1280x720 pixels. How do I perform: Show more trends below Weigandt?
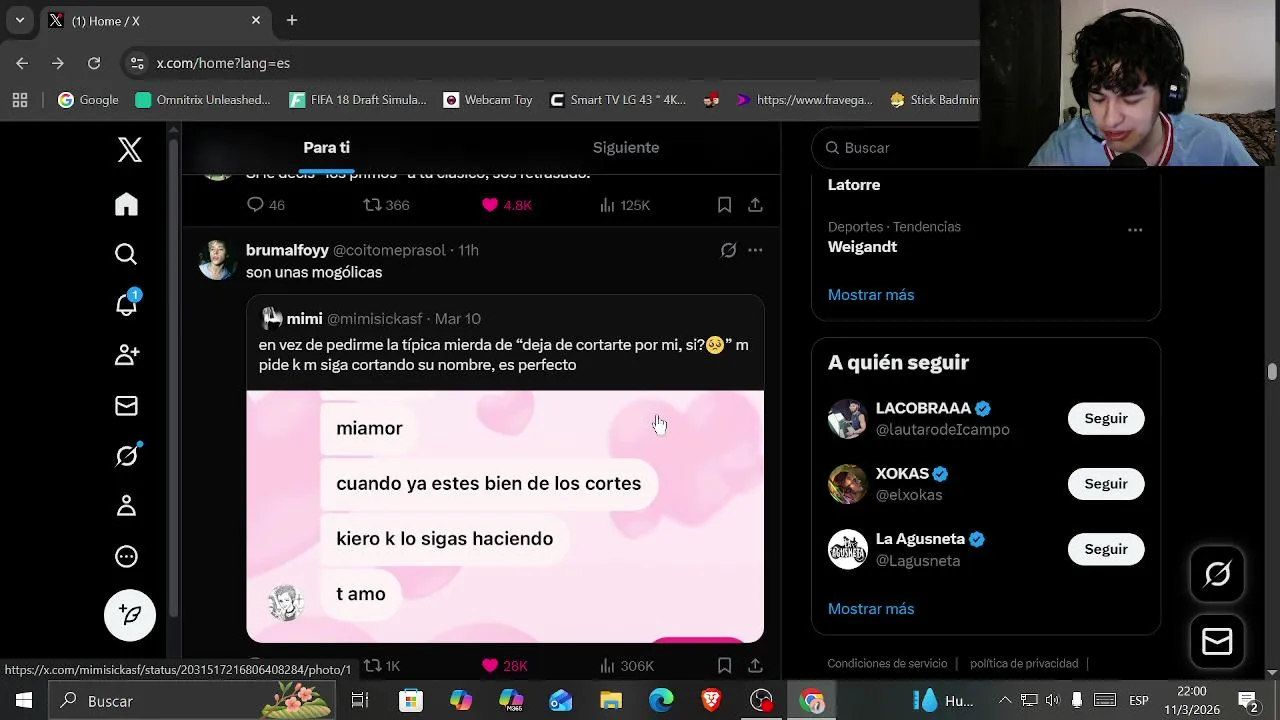tap(870, 295)
